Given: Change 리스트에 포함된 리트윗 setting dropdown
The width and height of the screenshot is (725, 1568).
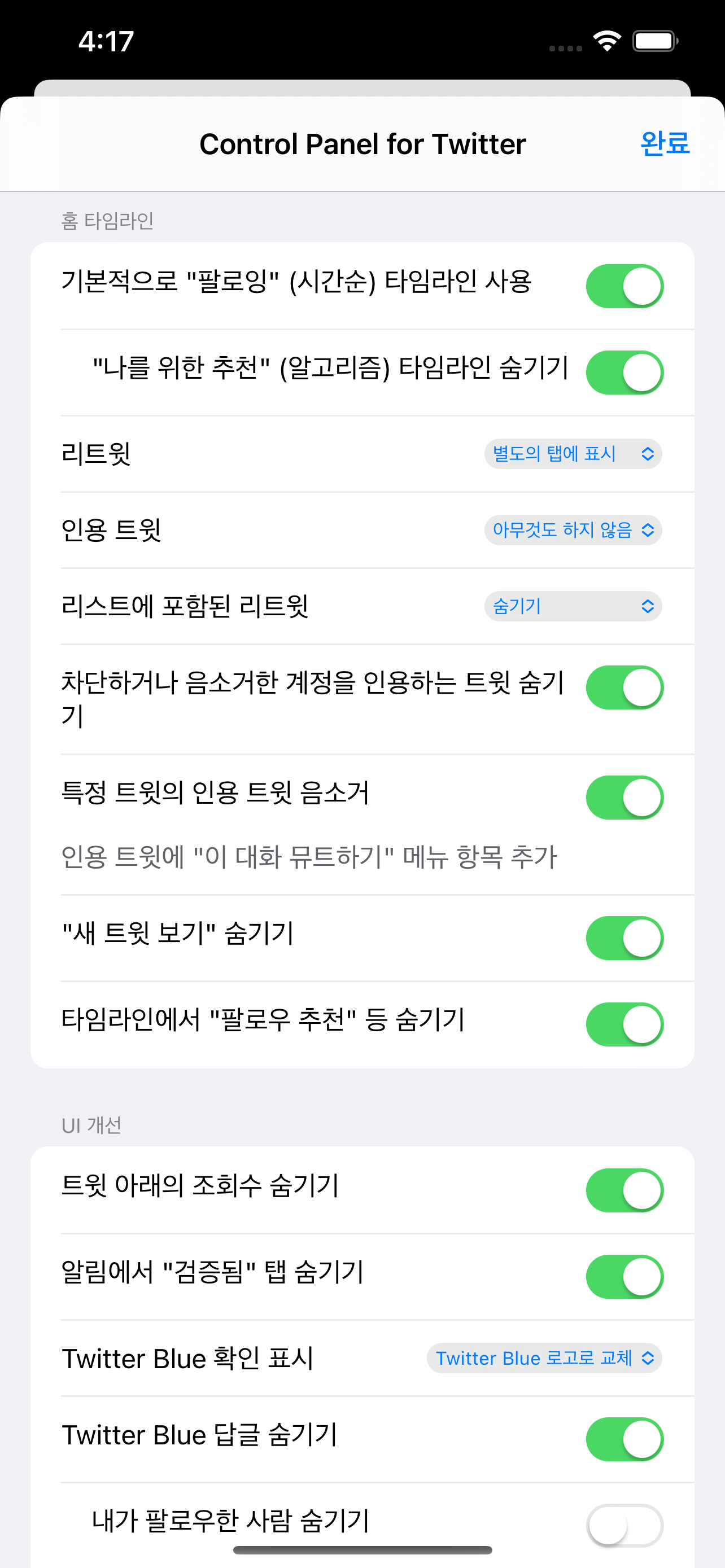Looking at the screenshot, I should click(x=572, y=606).
